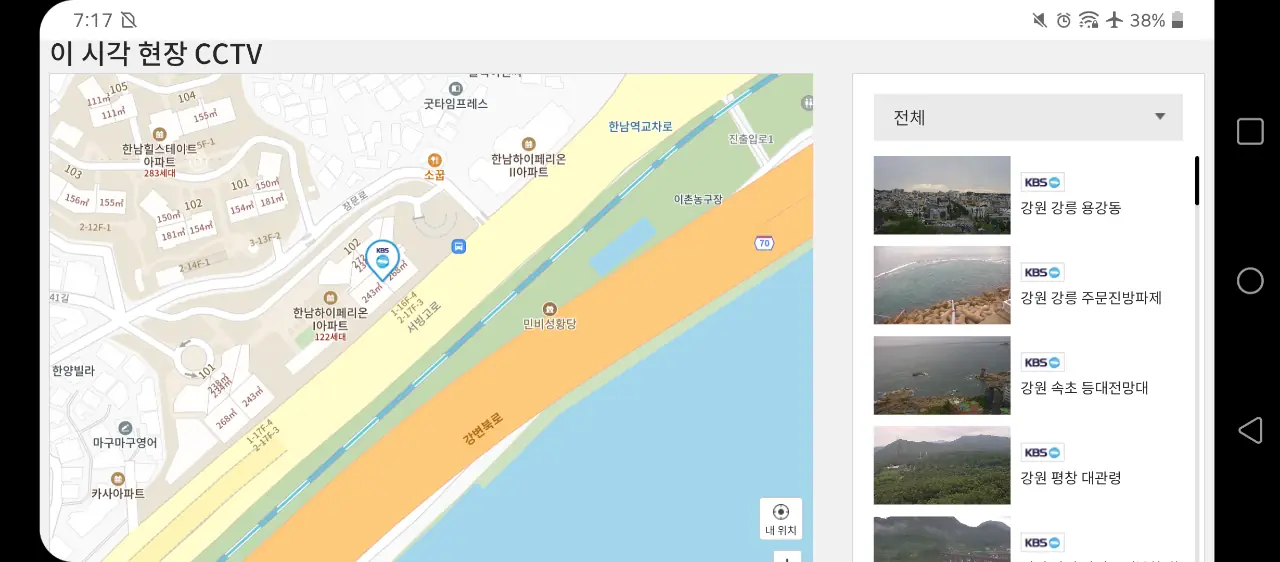Go to the system home screen
This screenshot has height=562, width=1280.
1250,281
